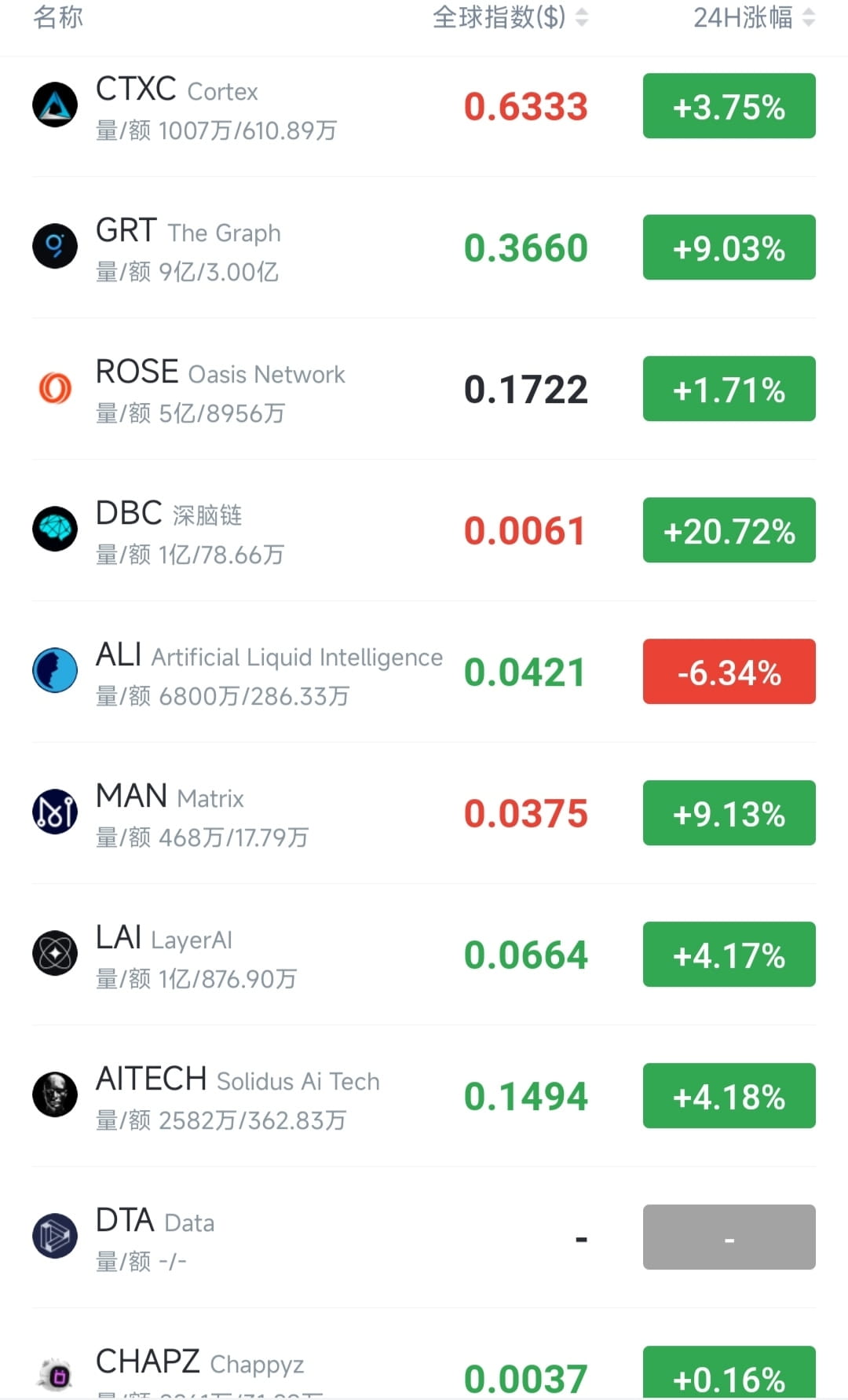
Task: Click the LAI LayerAI logo
Action: point(55,954)
